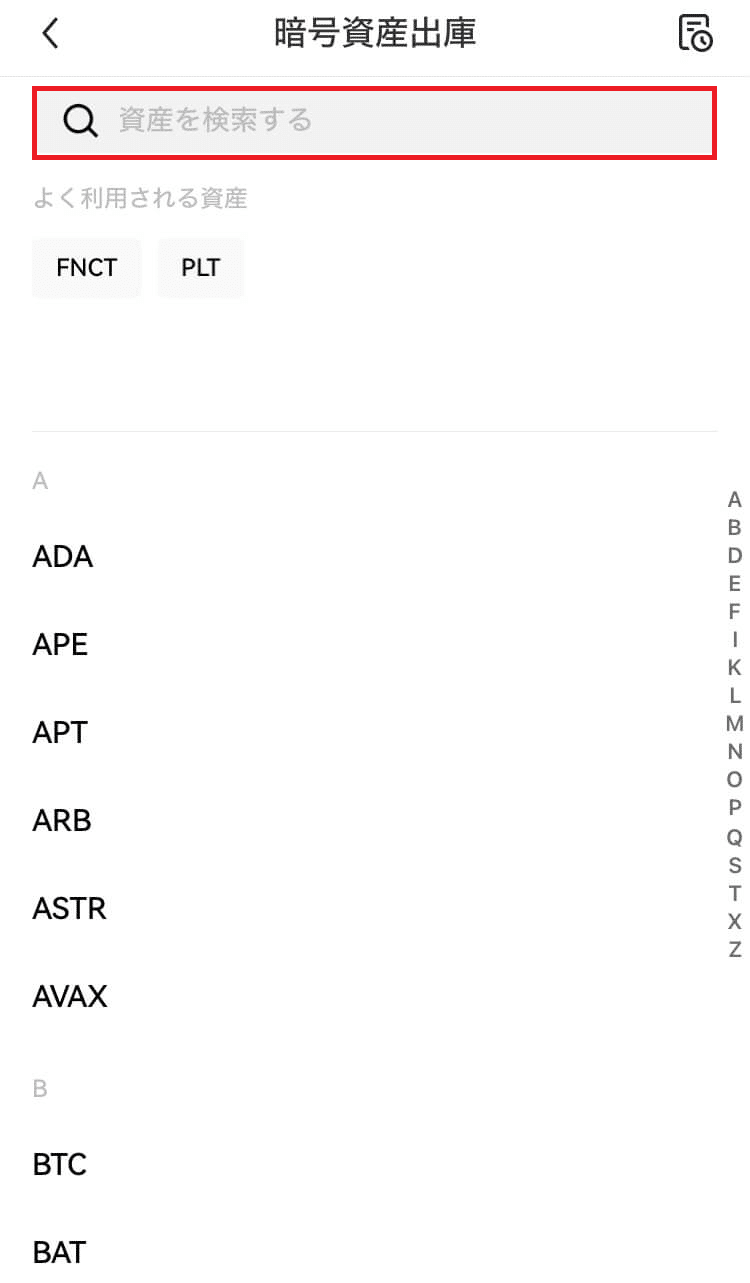
Task: Jump to letter X in the index
Action: point(734,922)
